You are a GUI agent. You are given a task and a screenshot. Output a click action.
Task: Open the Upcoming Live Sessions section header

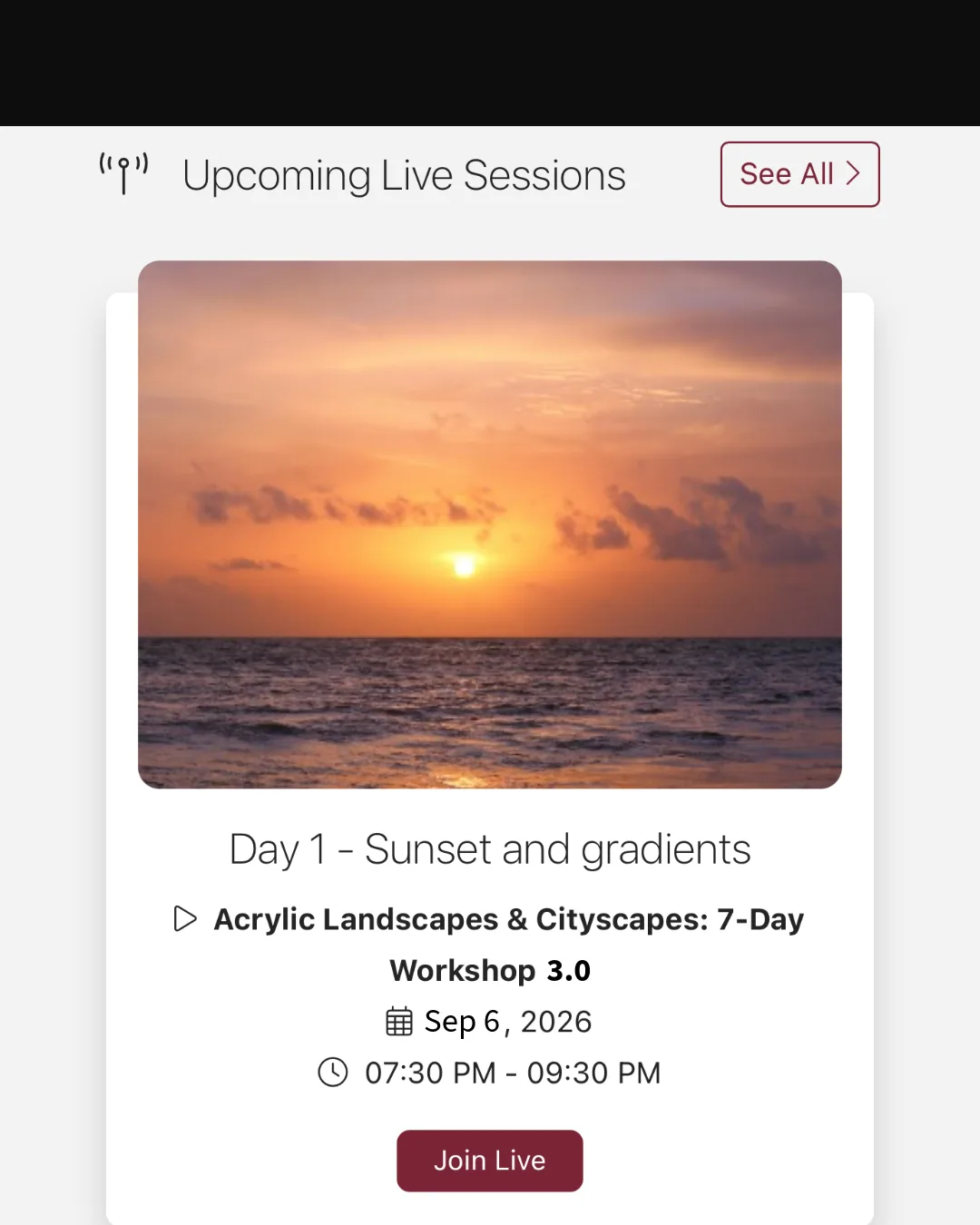click(404, 175)
